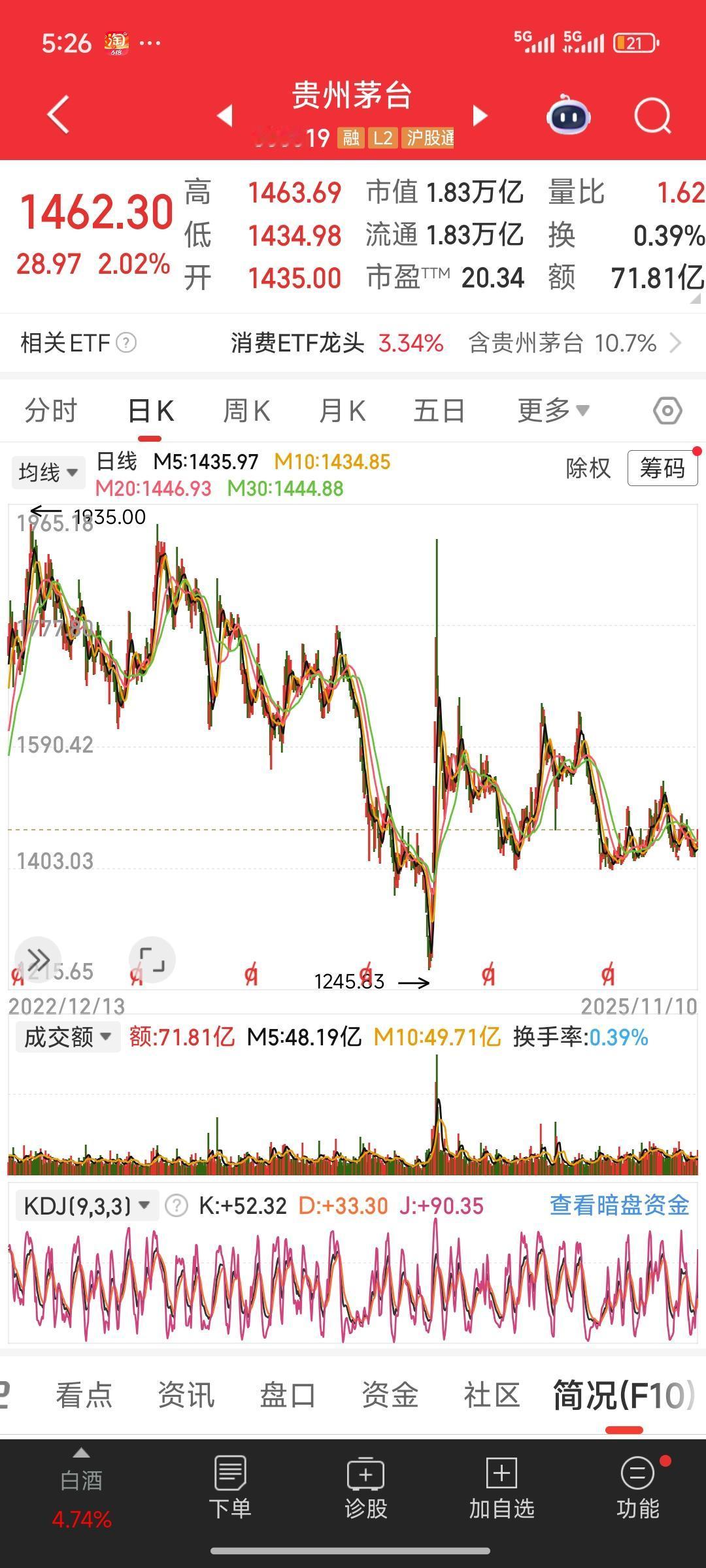Open the 资金 capital flow tab
The height and width of the screenshot is (1568, 706).
click(x=391, y=1395)
